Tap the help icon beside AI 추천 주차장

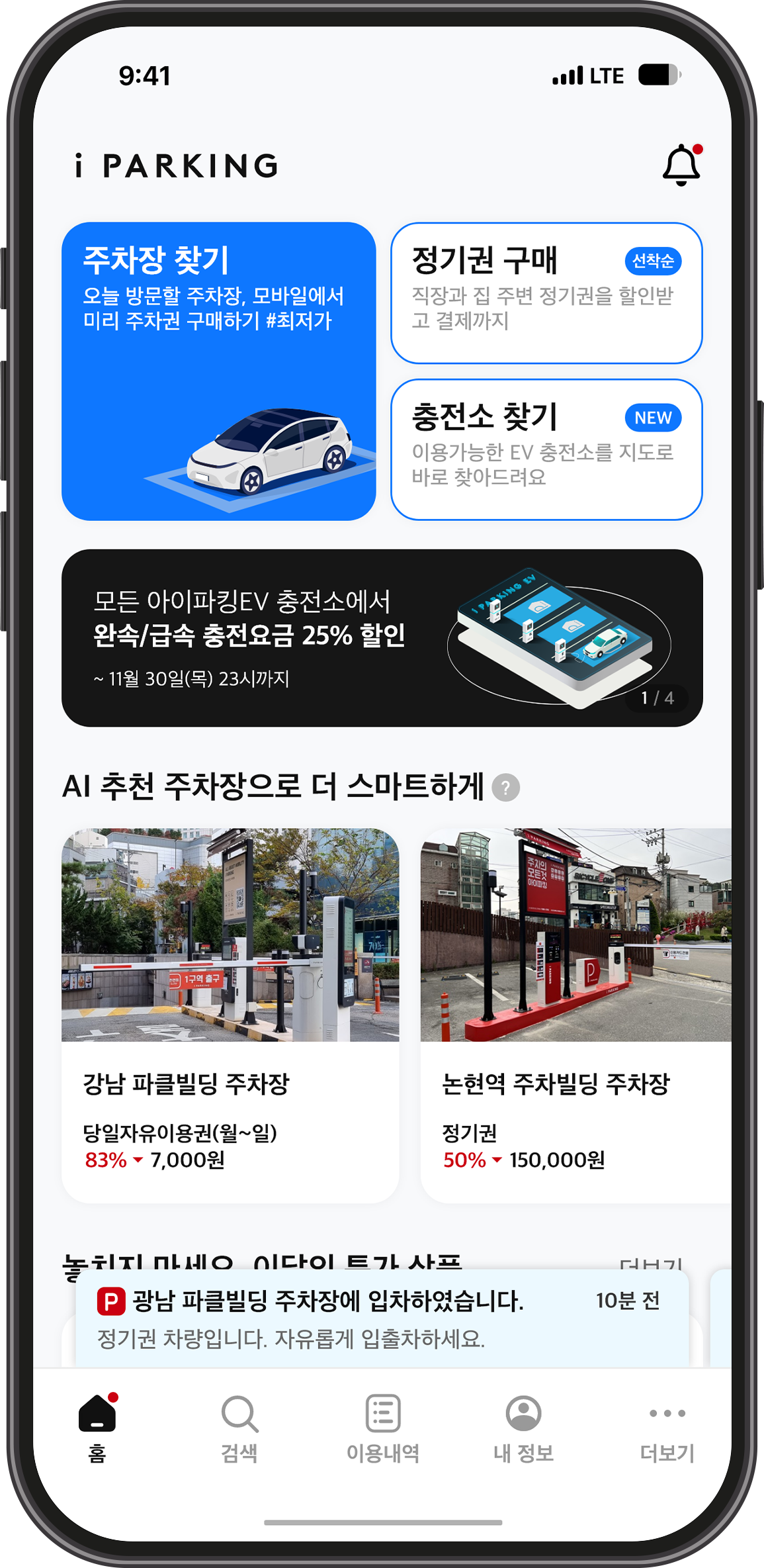[x=506, y=788]
